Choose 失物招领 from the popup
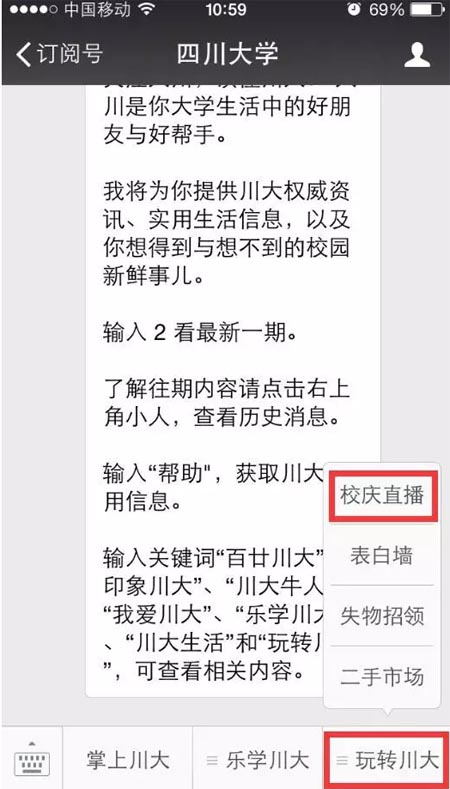450x789 pixels. pyautogui.click(x=382, y=616)
